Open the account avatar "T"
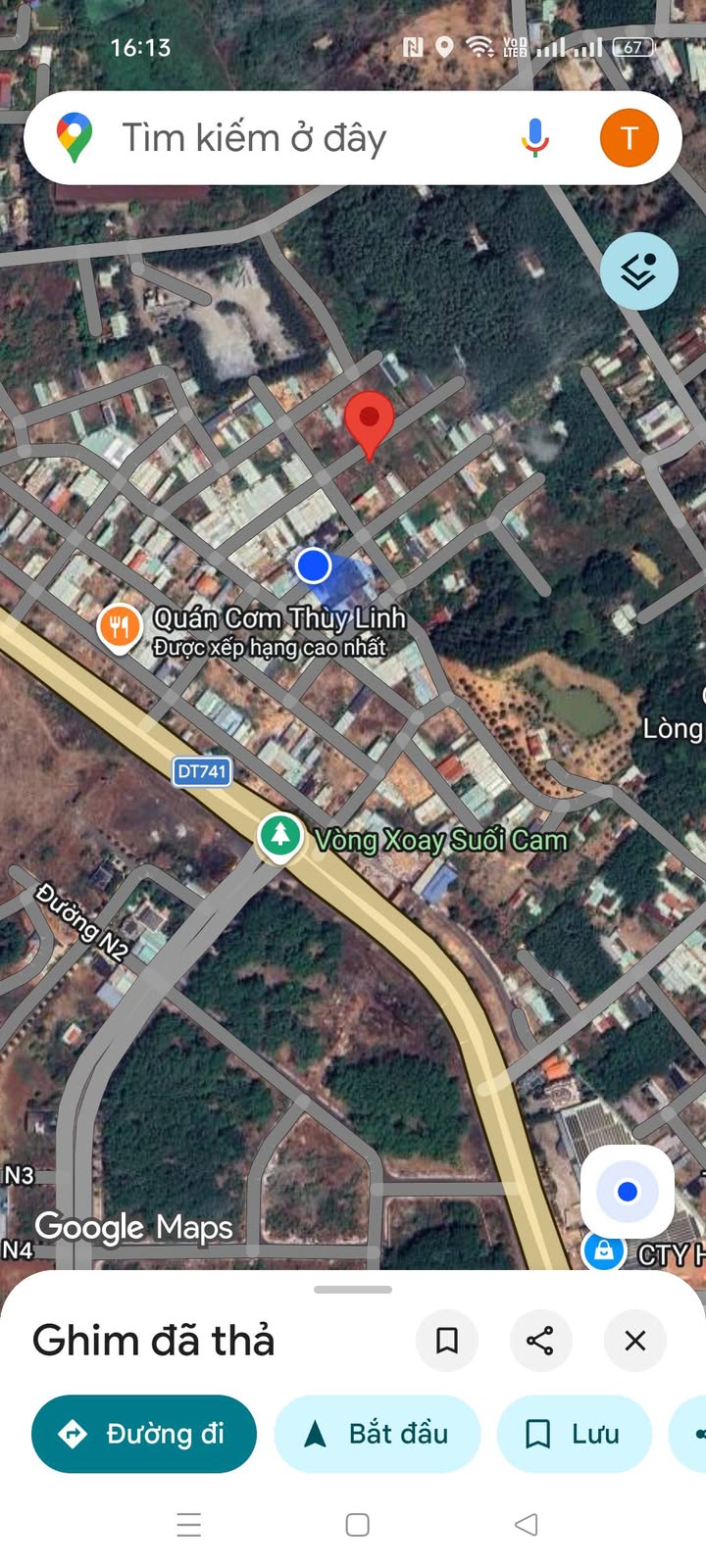The height and width of the screenshot is (1568, 706). click(629, 138)
